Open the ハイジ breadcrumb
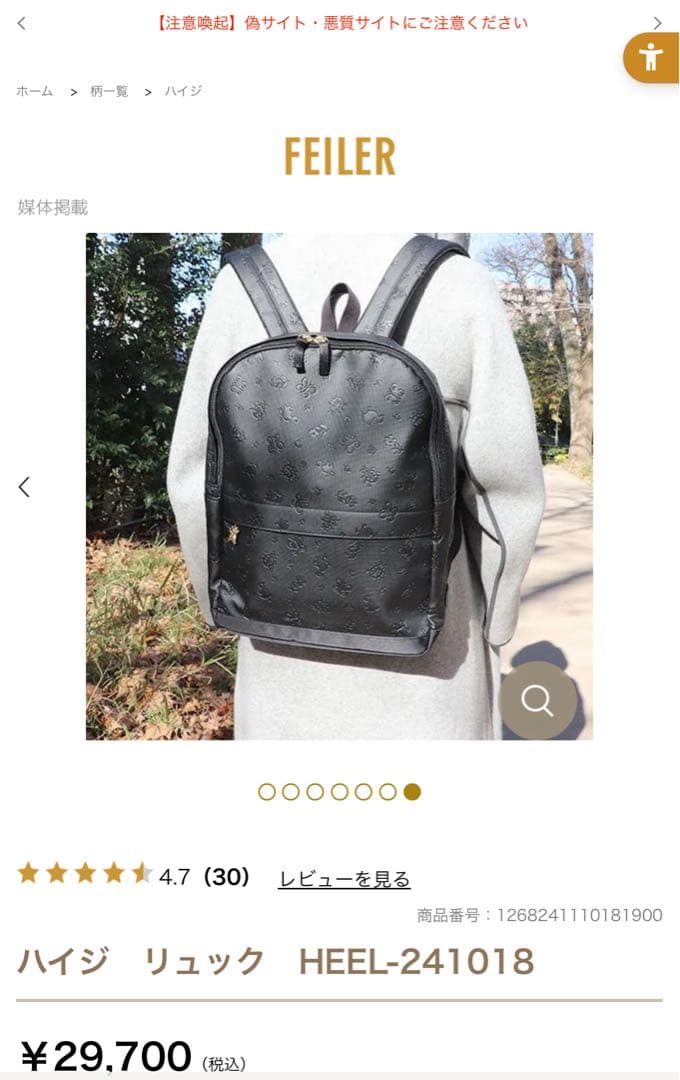The image size is (680, 1080). 183,91
